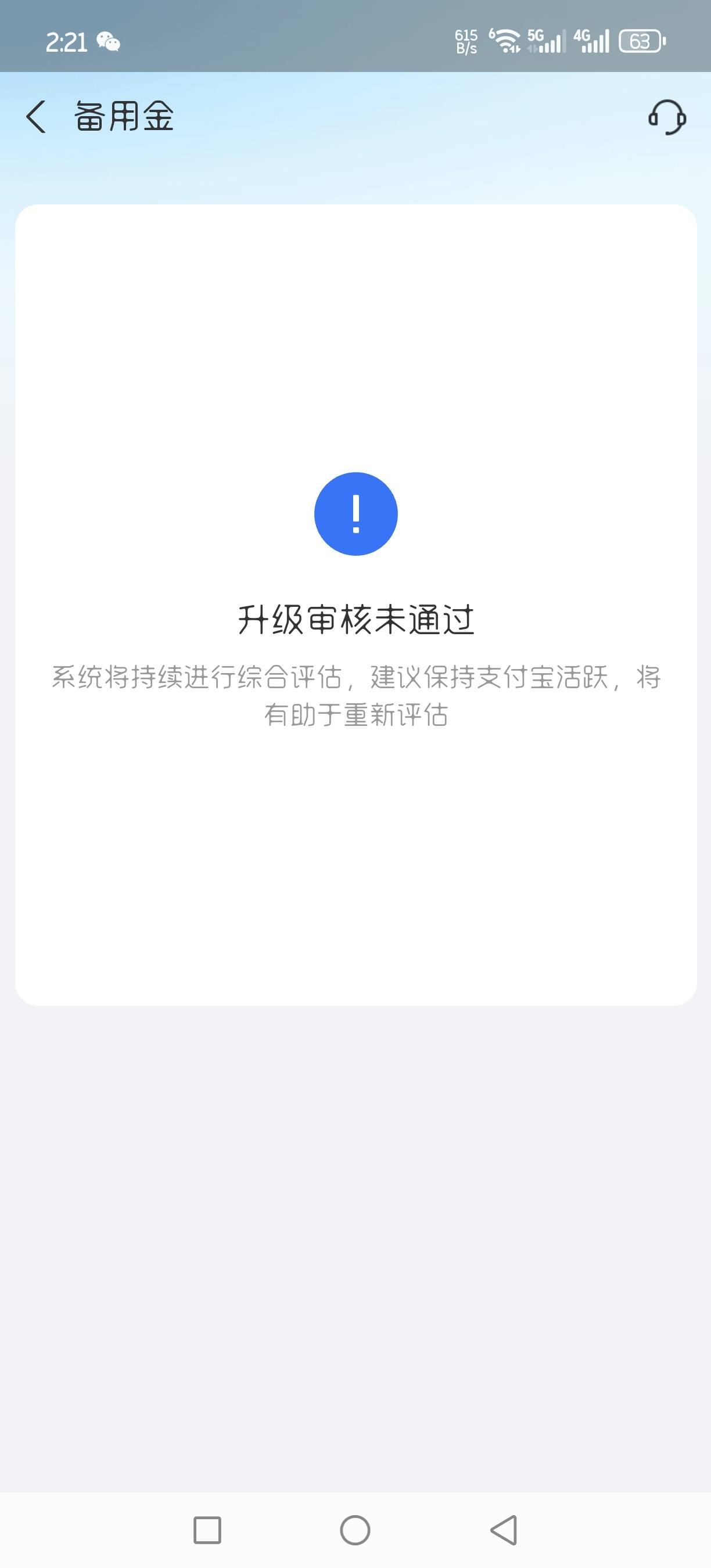The image size is (711, 1568).
Task: Tap blank area below the result card
Action: pyautogui.click(x=355, y=1156)
